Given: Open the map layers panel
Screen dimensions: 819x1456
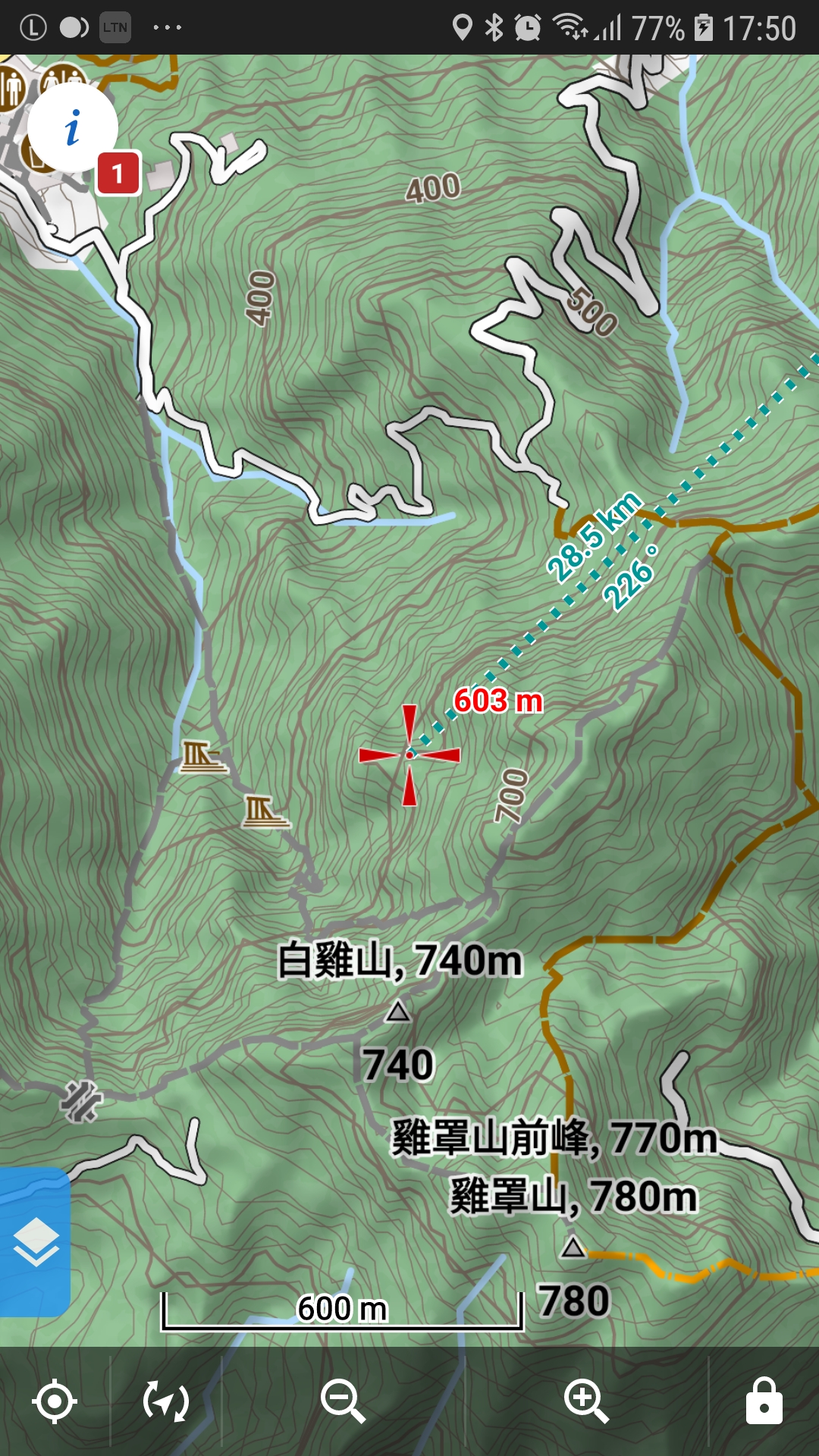Looking at the screenshot, I should [35, 1242].
